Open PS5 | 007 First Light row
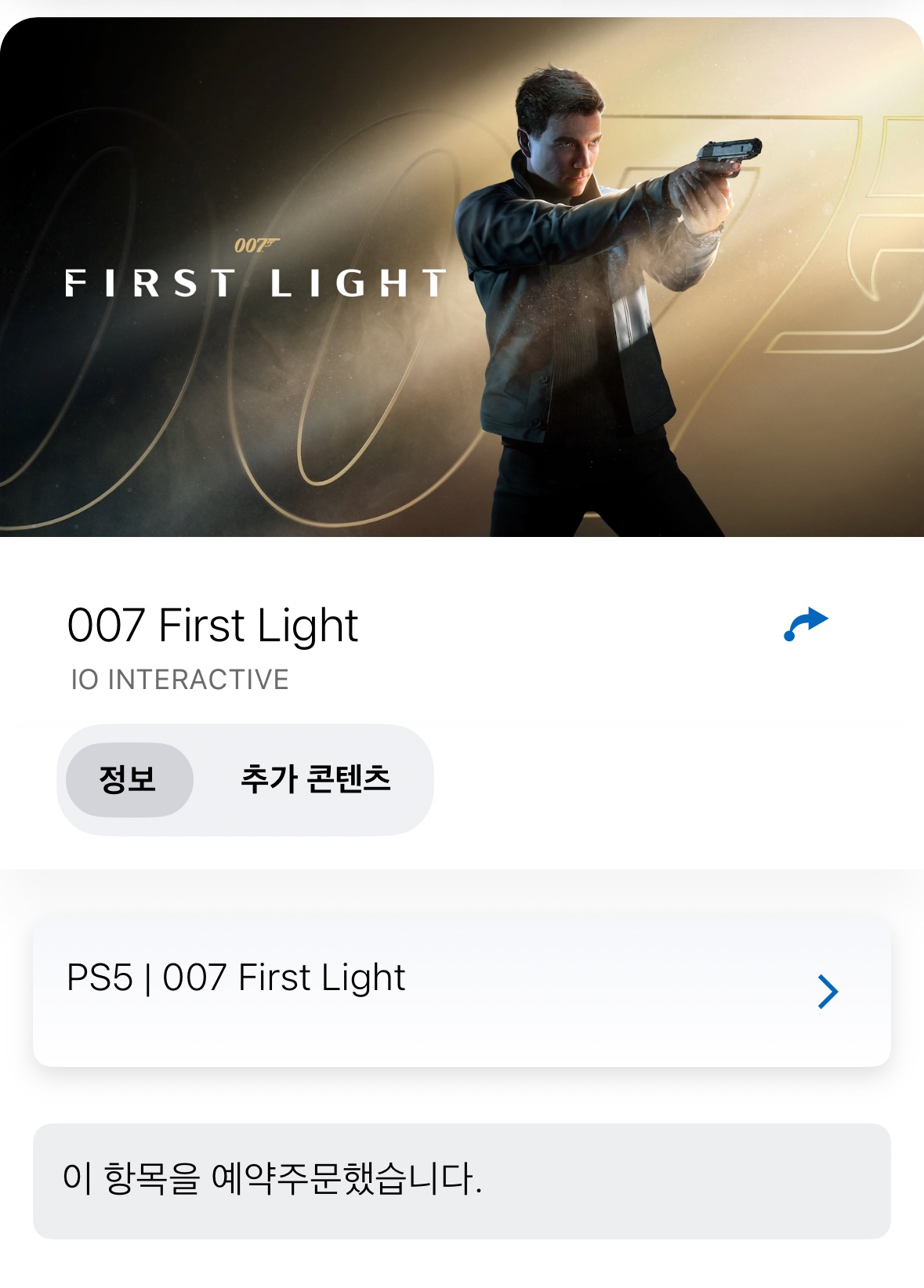924x1288 pixels. click(x=461, y=991)
